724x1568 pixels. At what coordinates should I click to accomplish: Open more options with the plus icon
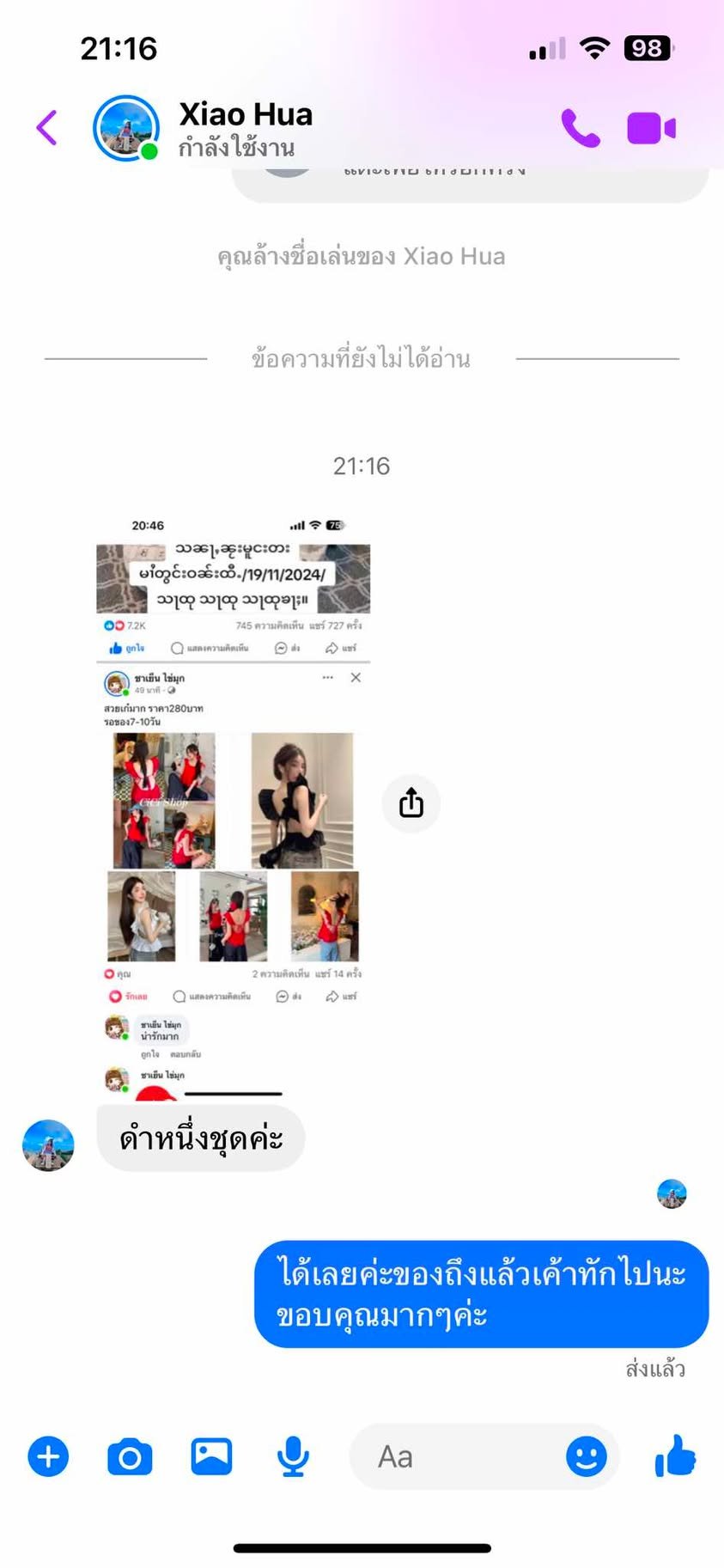tap(48, 1457)
